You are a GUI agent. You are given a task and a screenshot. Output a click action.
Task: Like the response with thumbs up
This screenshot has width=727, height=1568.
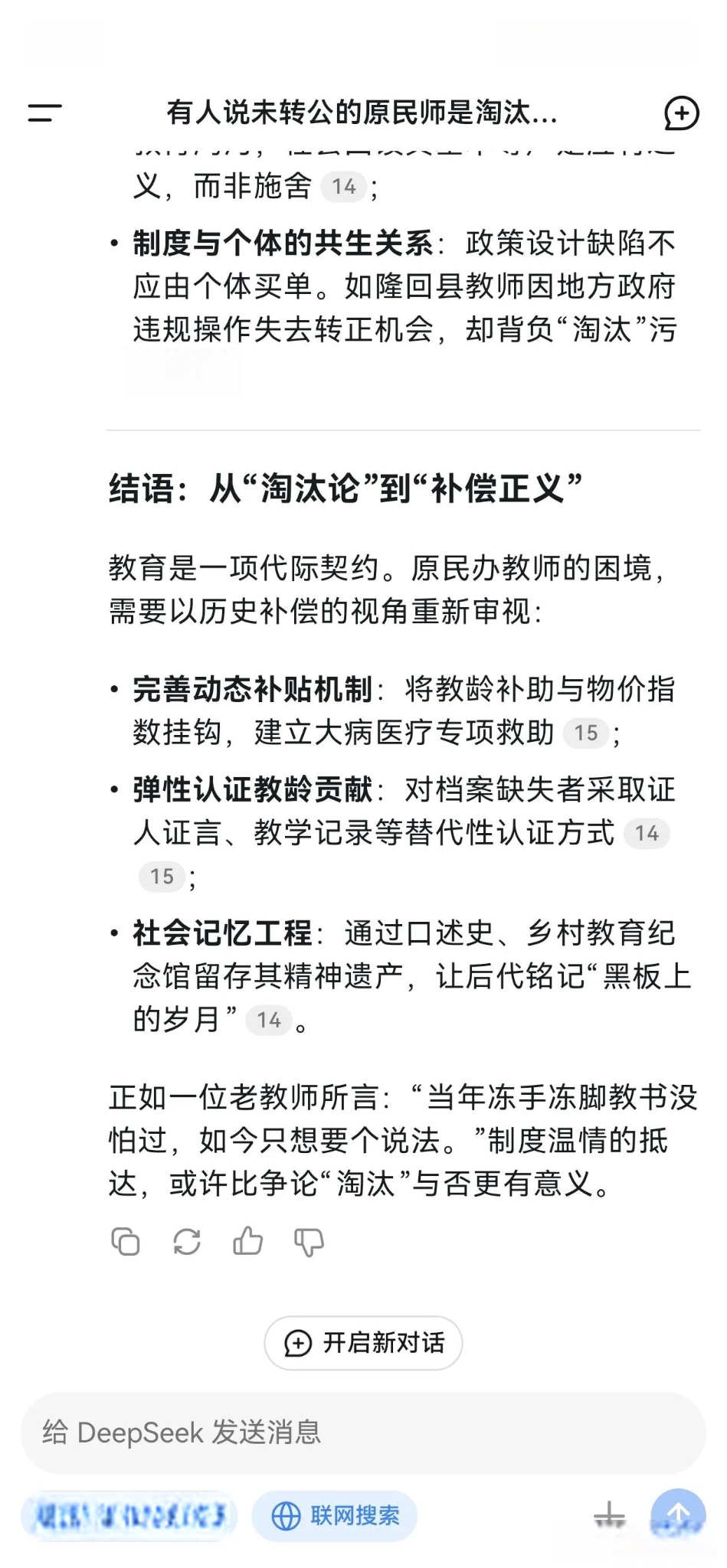(248, 1241)
